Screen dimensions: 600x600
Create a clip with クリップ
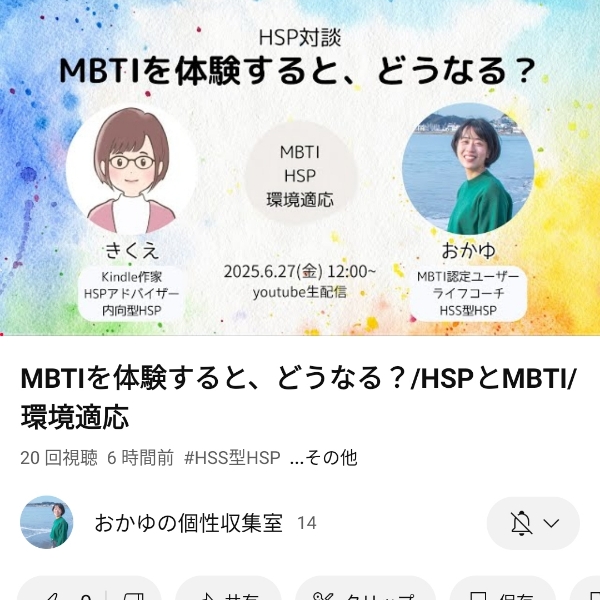pyautogui.click(x=365, y=594)
